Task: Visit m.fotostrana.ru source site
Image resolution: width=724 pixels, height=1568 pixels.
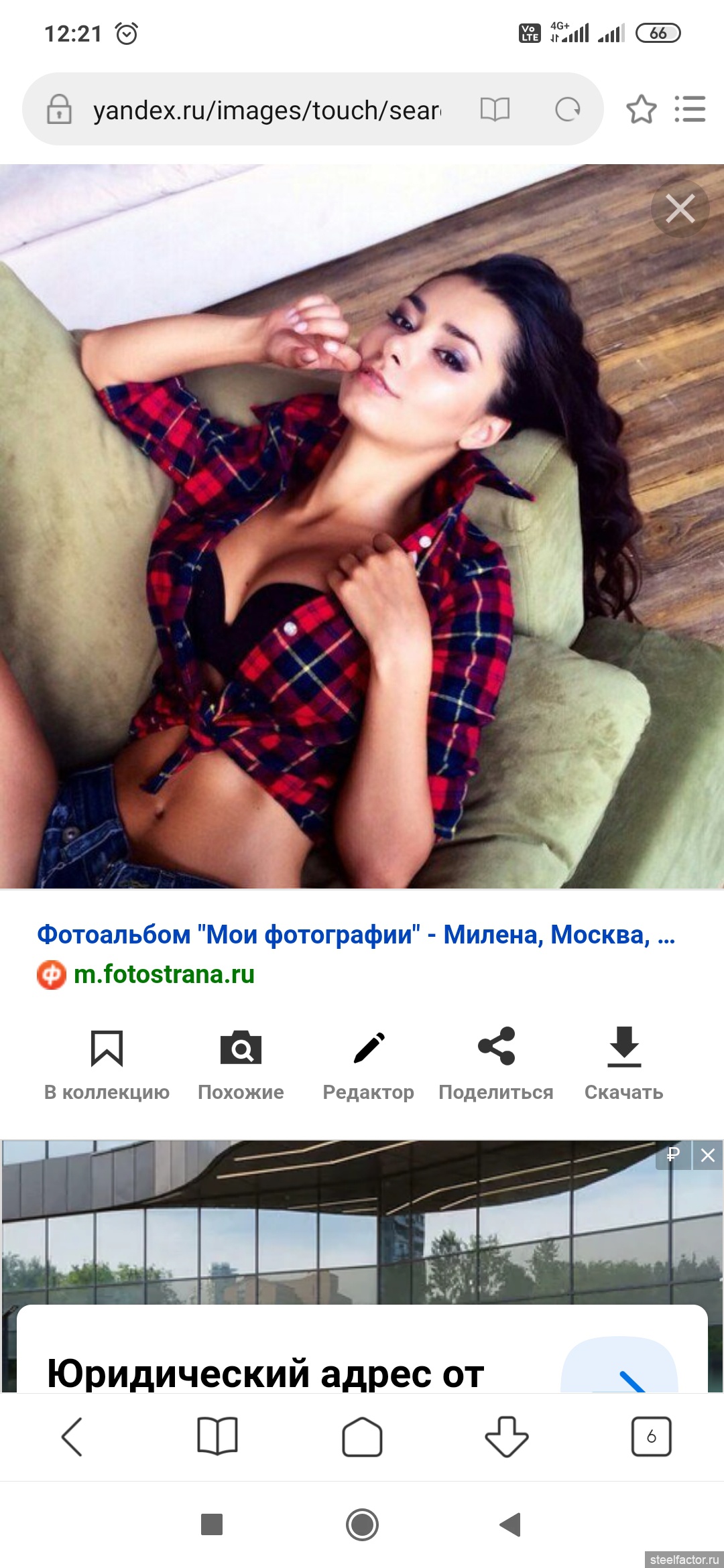Action: tap(164, 974)
